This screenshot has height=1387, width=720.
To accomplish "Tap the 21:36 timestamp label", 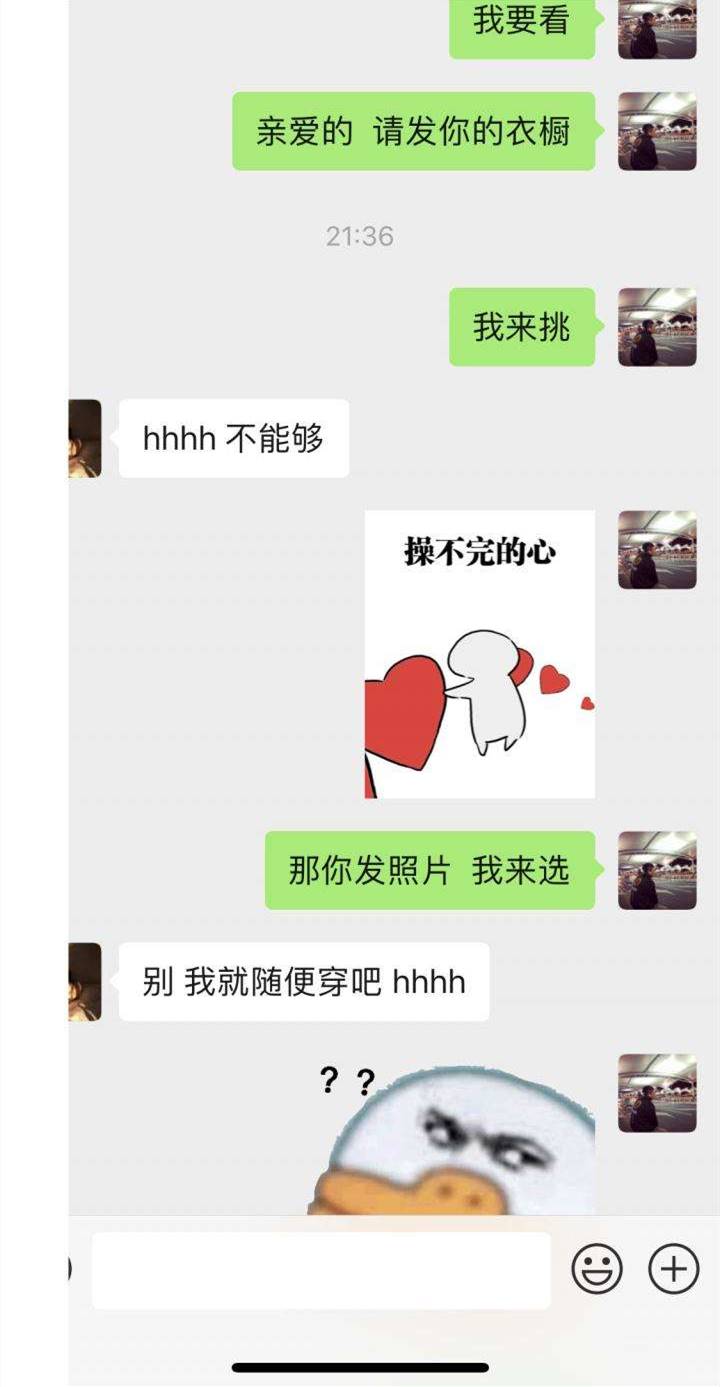I will (358, 236).
